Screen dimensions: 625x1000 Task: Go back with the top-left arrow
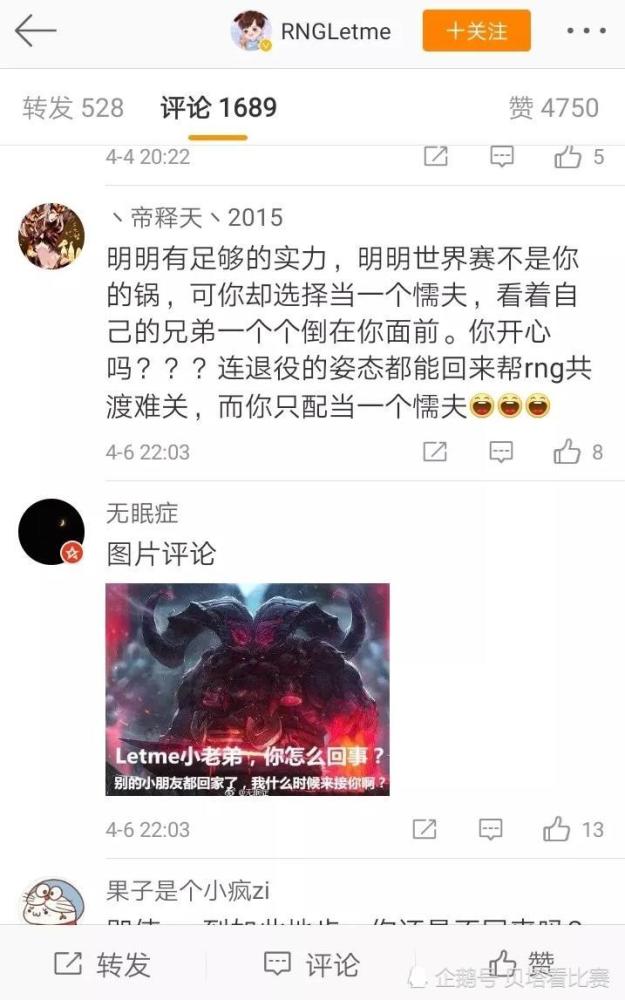[35, 31]
